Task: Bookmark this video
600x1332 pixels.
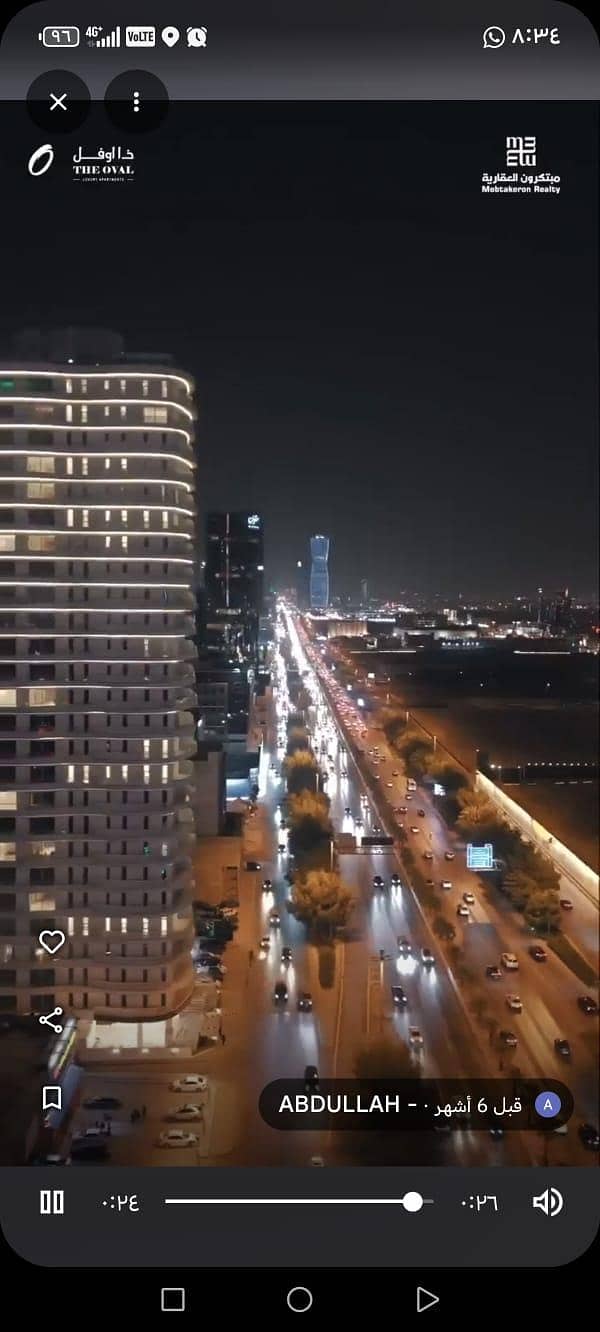Action: [52, 1098]
